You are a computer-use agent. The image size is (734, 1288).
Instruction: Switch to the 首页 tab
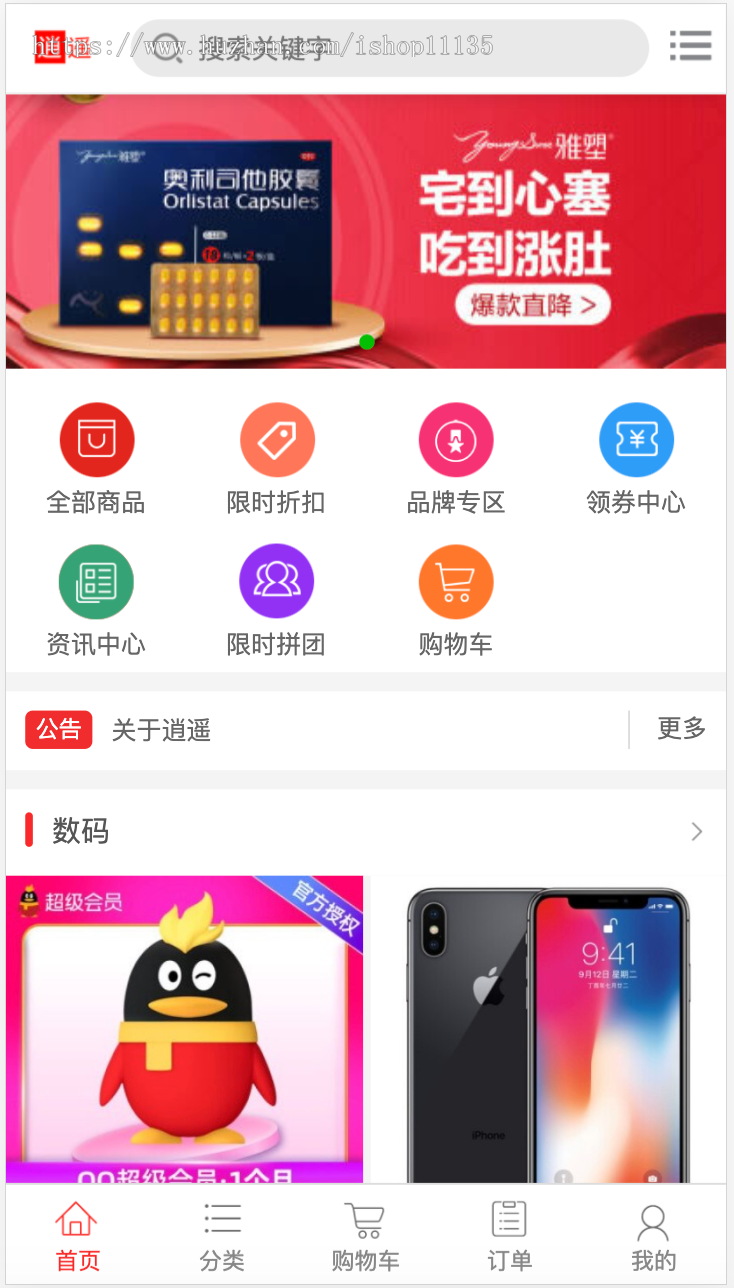(x=77, y=1236)
